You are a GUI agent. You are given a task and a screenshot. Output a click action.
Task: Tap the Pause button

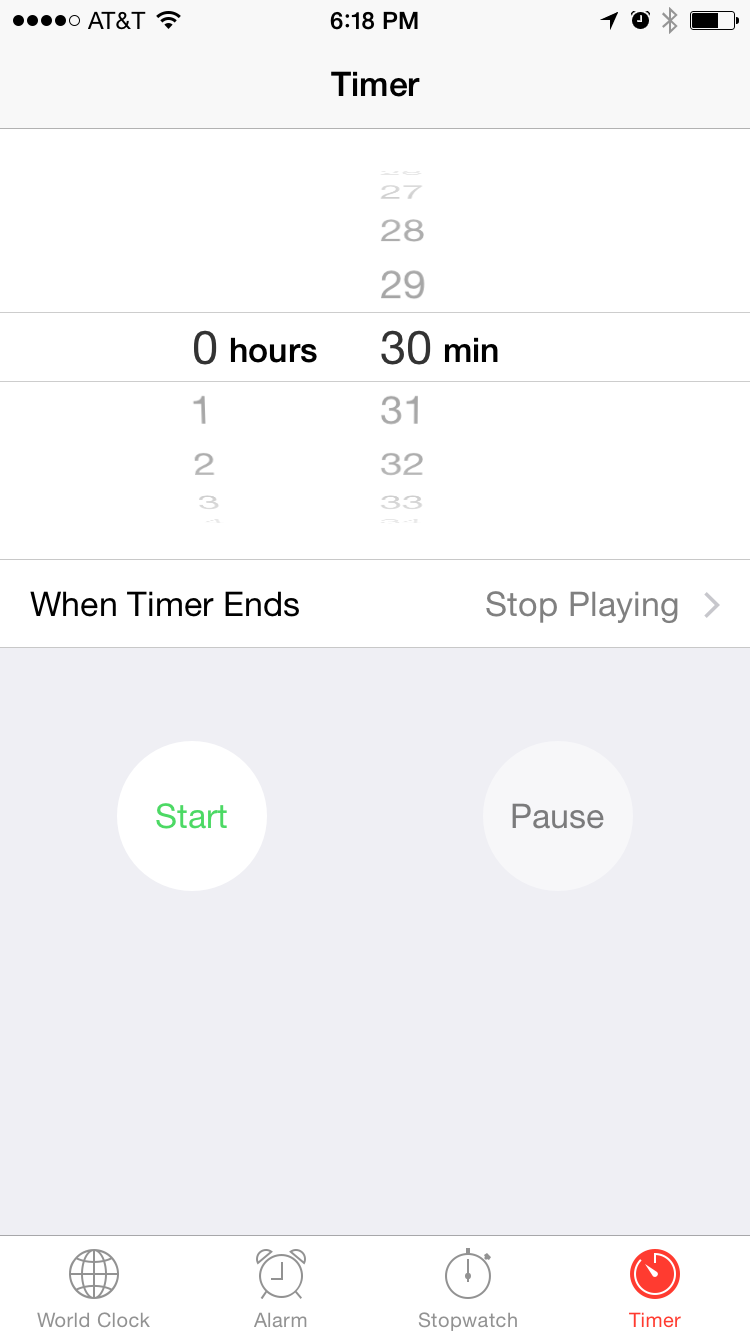pyautogui.click(x=557, y=816)
